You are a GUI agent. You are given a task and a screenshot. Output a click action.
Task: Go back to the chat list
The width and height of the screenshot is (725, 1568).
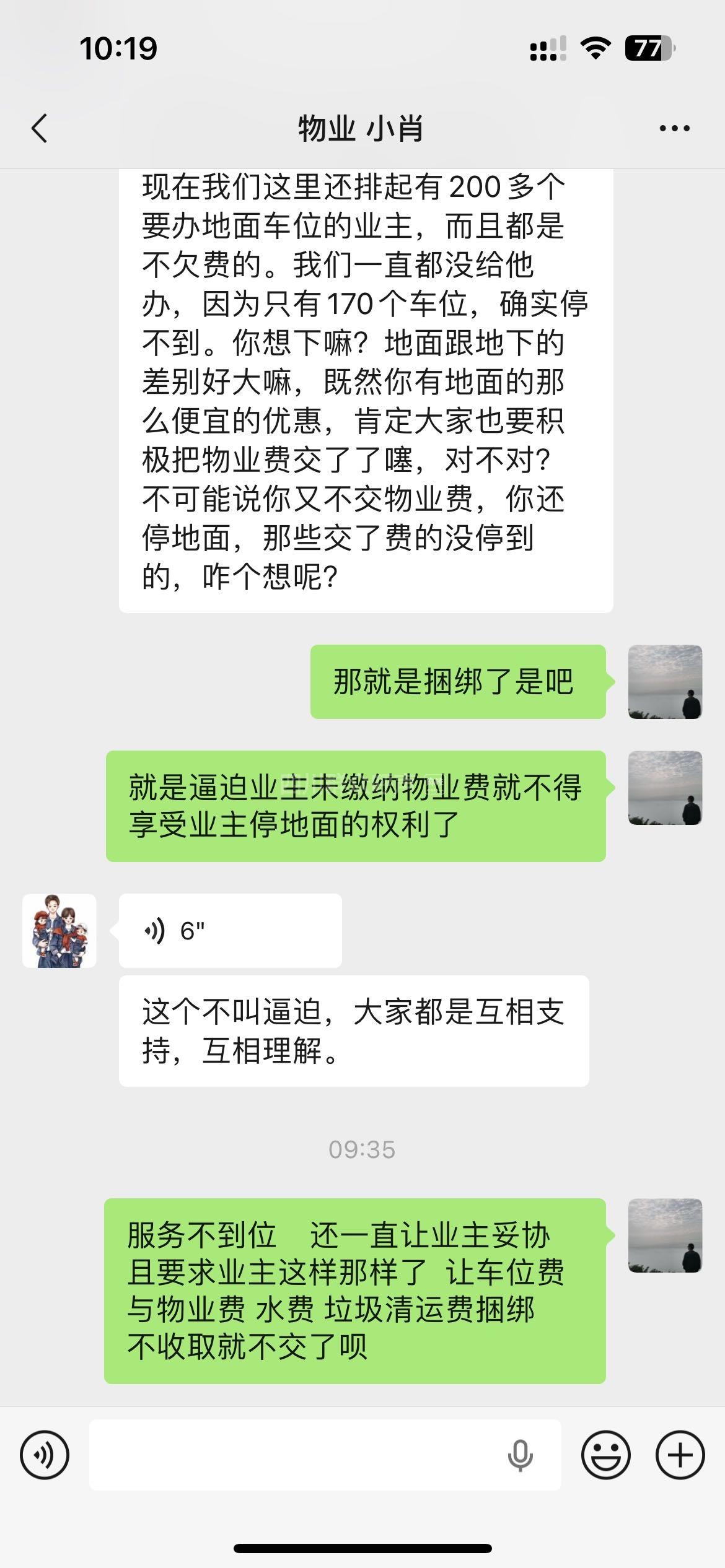40,128
